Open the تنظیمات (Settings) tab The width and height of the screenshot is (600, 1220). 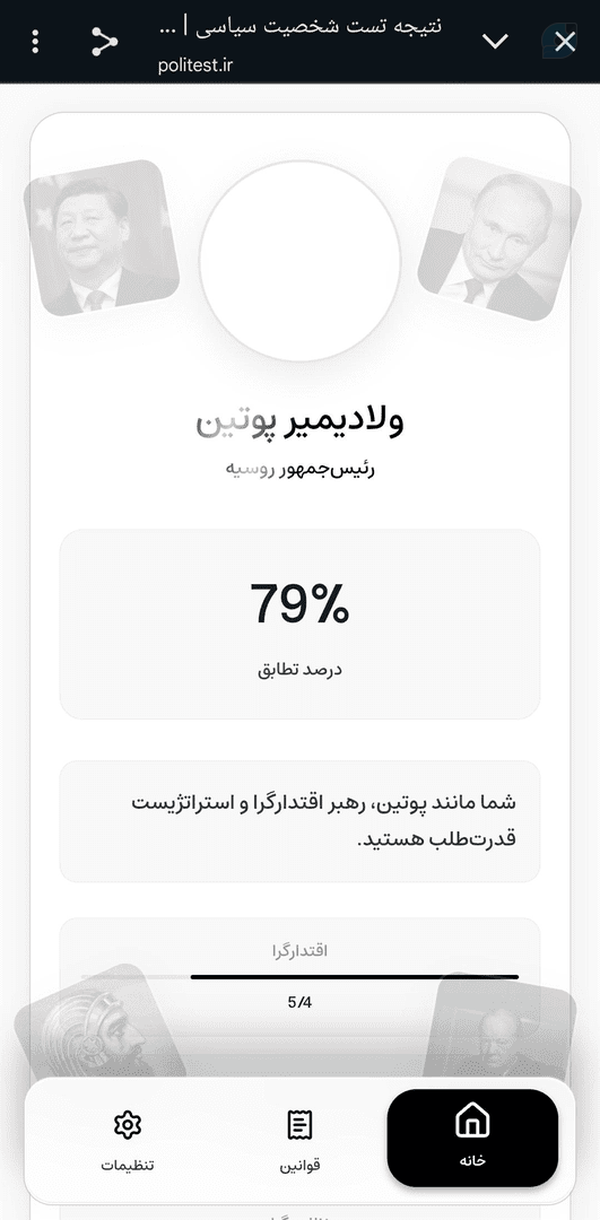click(x=127, y=1140)
